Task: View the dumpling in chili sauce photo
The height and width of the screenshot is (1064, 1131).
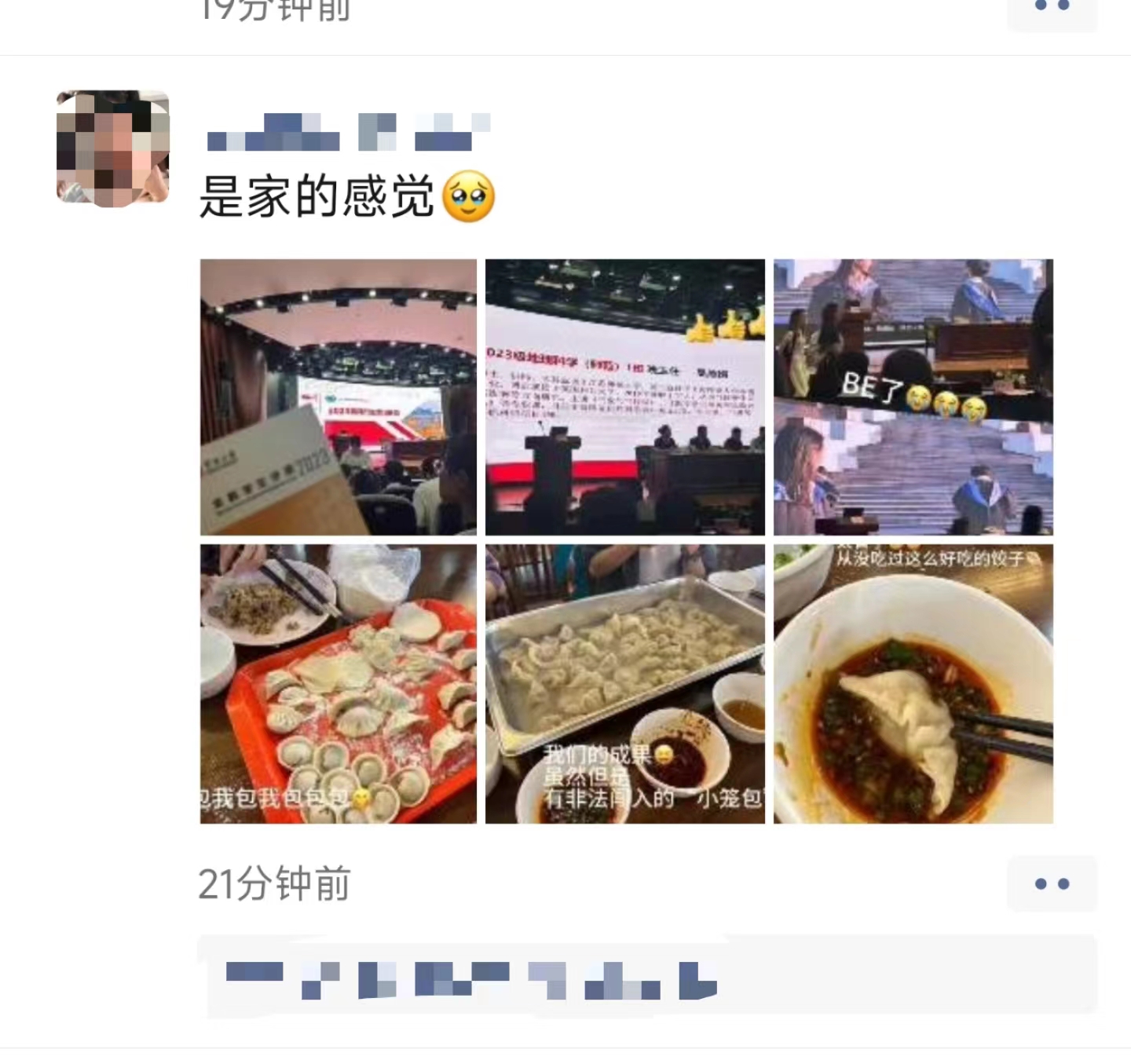Action: point(913,684)
